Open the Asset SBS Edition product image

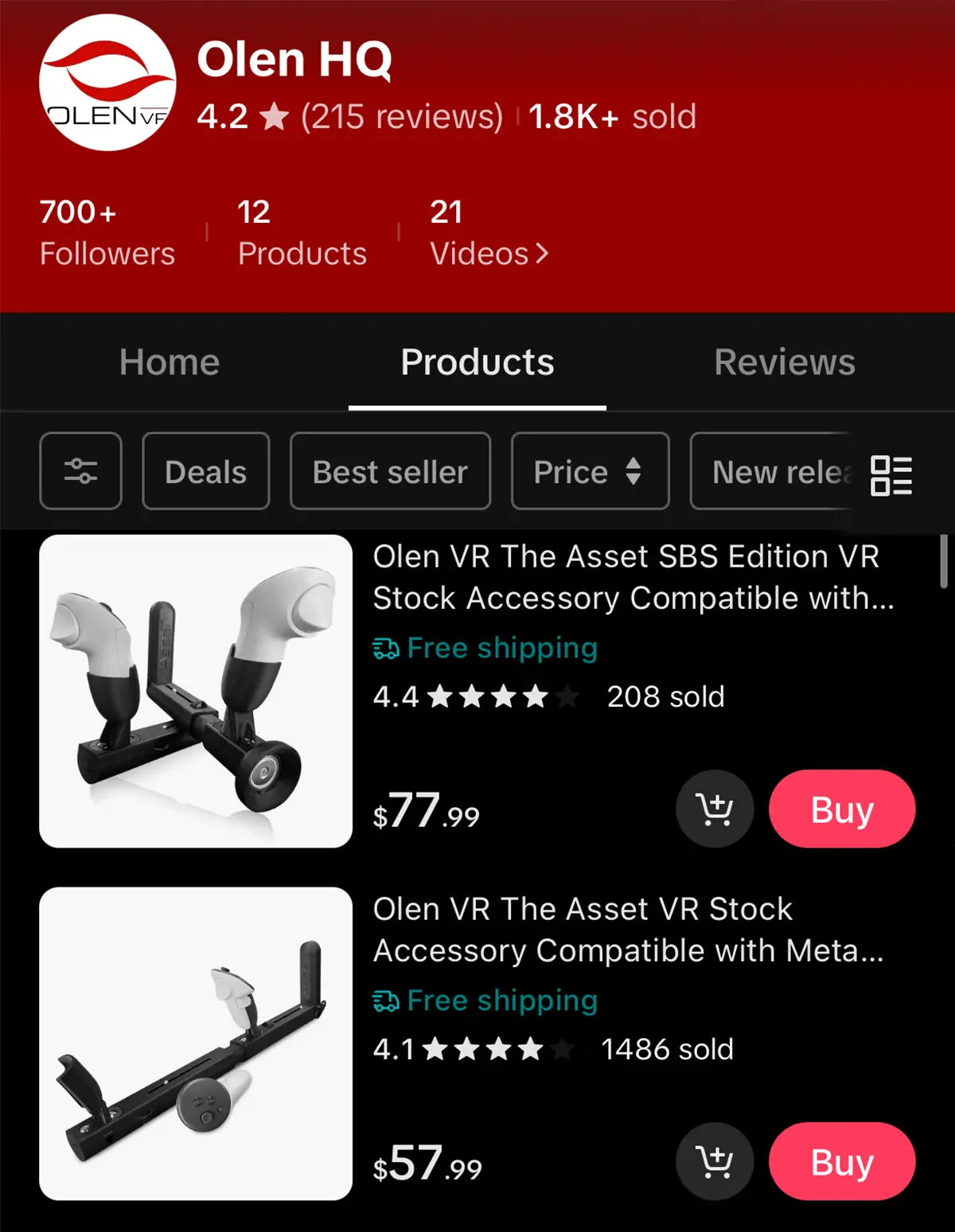point(196,691)
